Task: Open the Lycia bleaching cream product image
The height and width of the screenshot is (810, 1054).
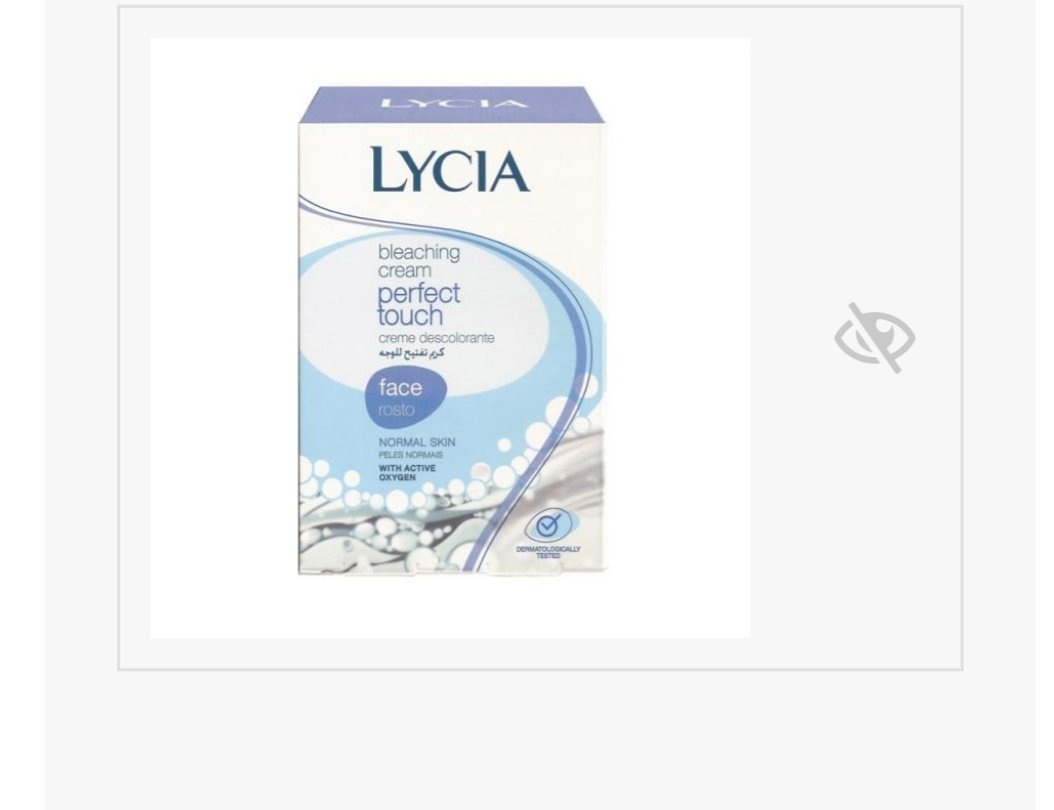Action: point(450,338)
